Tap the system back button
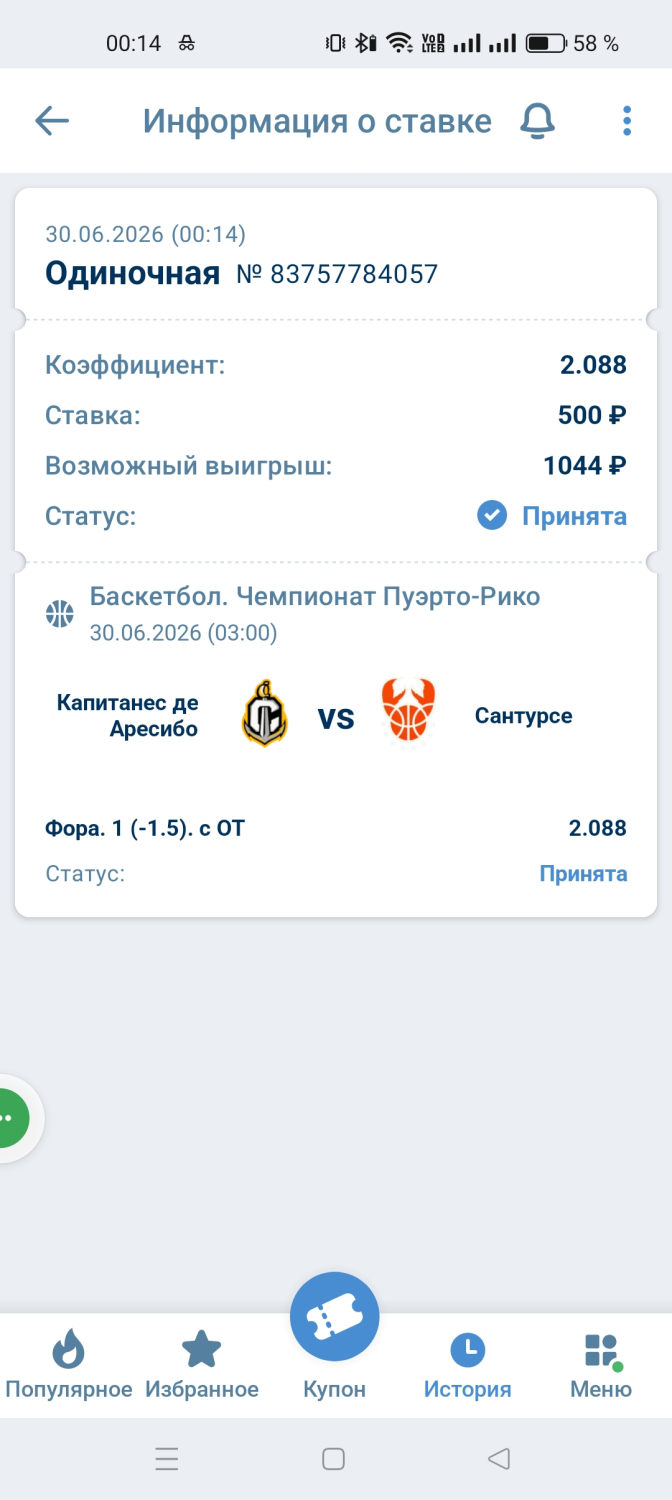 [x=499, y=1459]
